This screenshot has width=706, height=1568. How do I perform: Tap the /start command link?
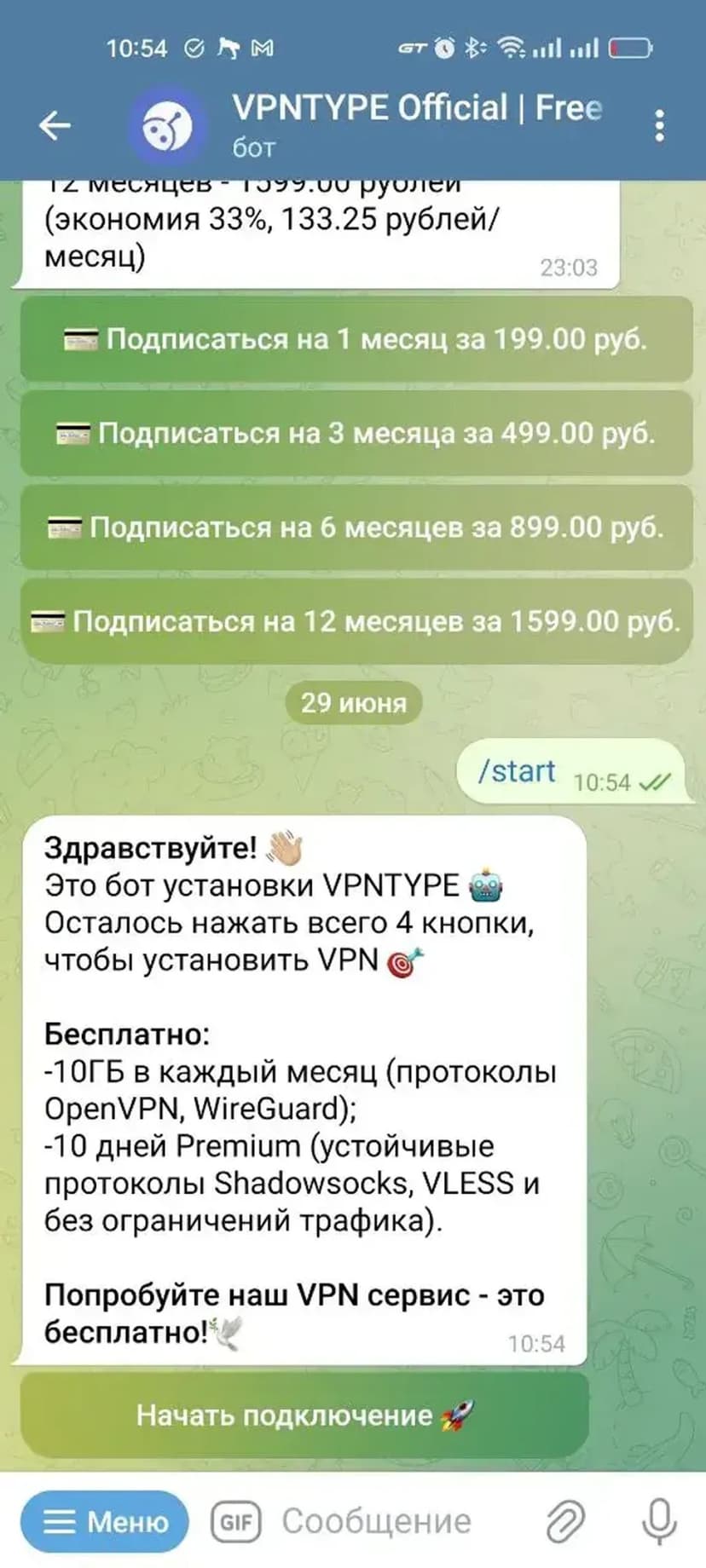click(x=517, y=771)
